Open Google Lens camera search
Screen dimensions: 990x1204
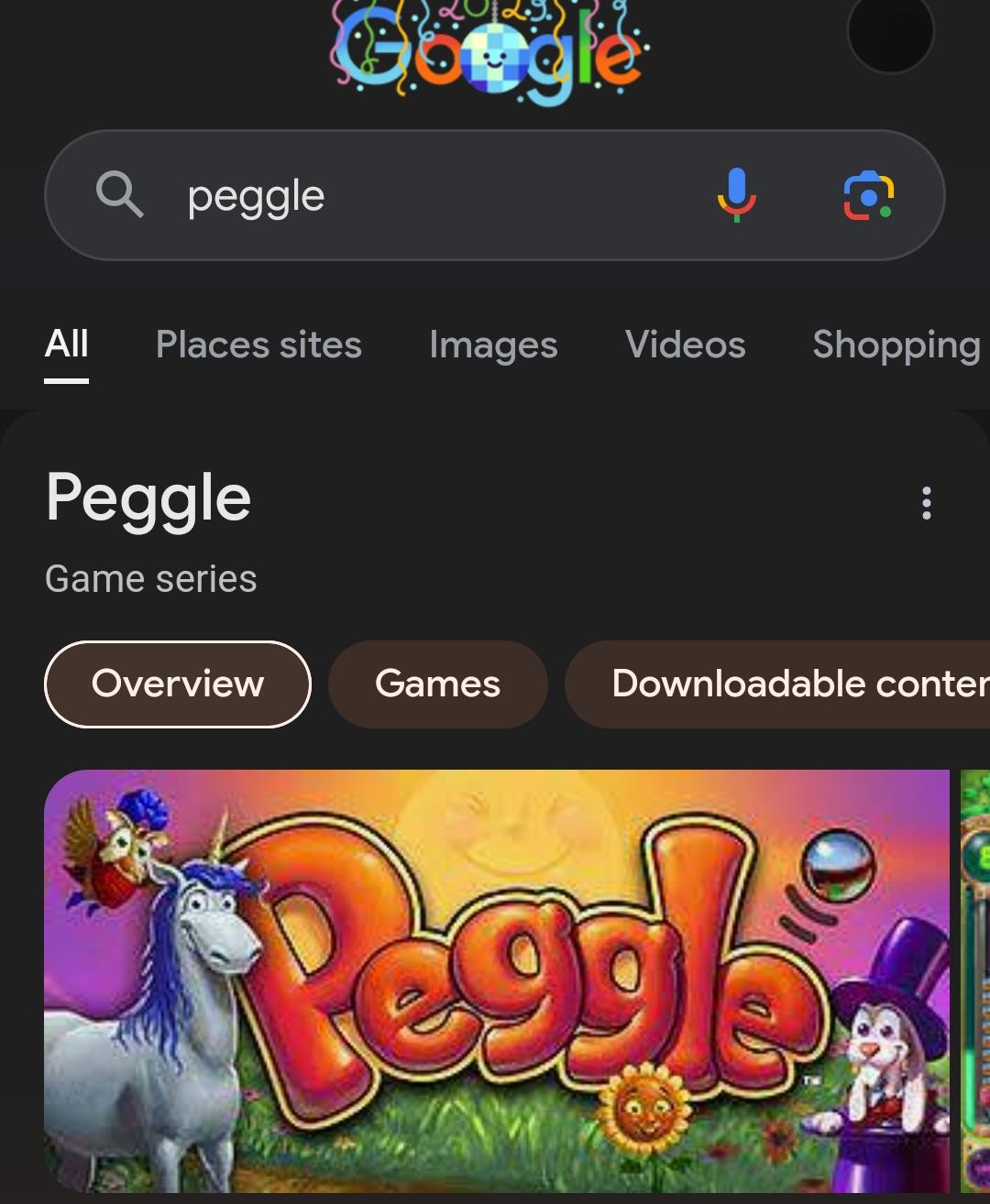[868, 195]
